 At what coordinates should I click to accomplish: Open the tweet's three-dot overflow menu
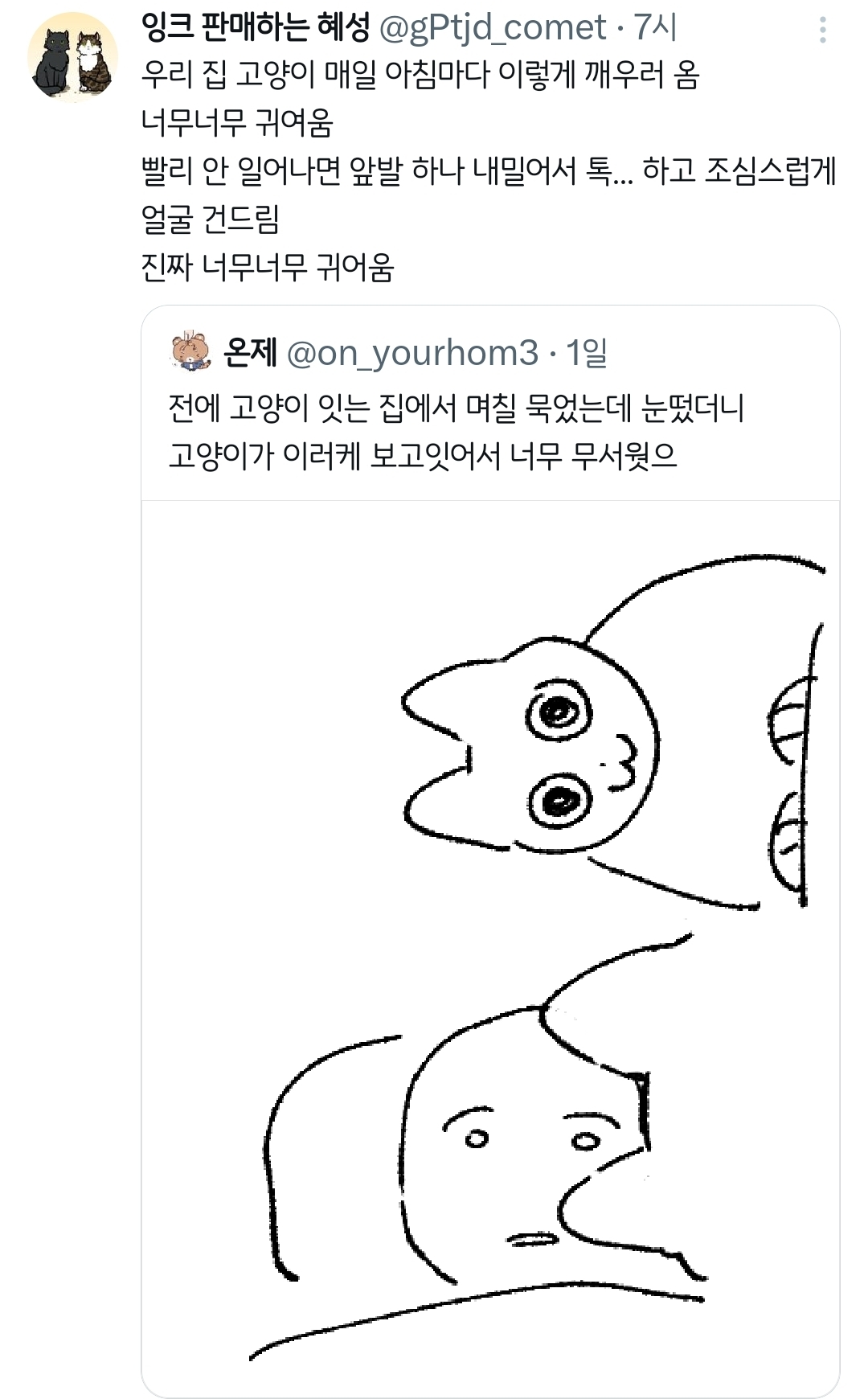(x=822, y=31)
